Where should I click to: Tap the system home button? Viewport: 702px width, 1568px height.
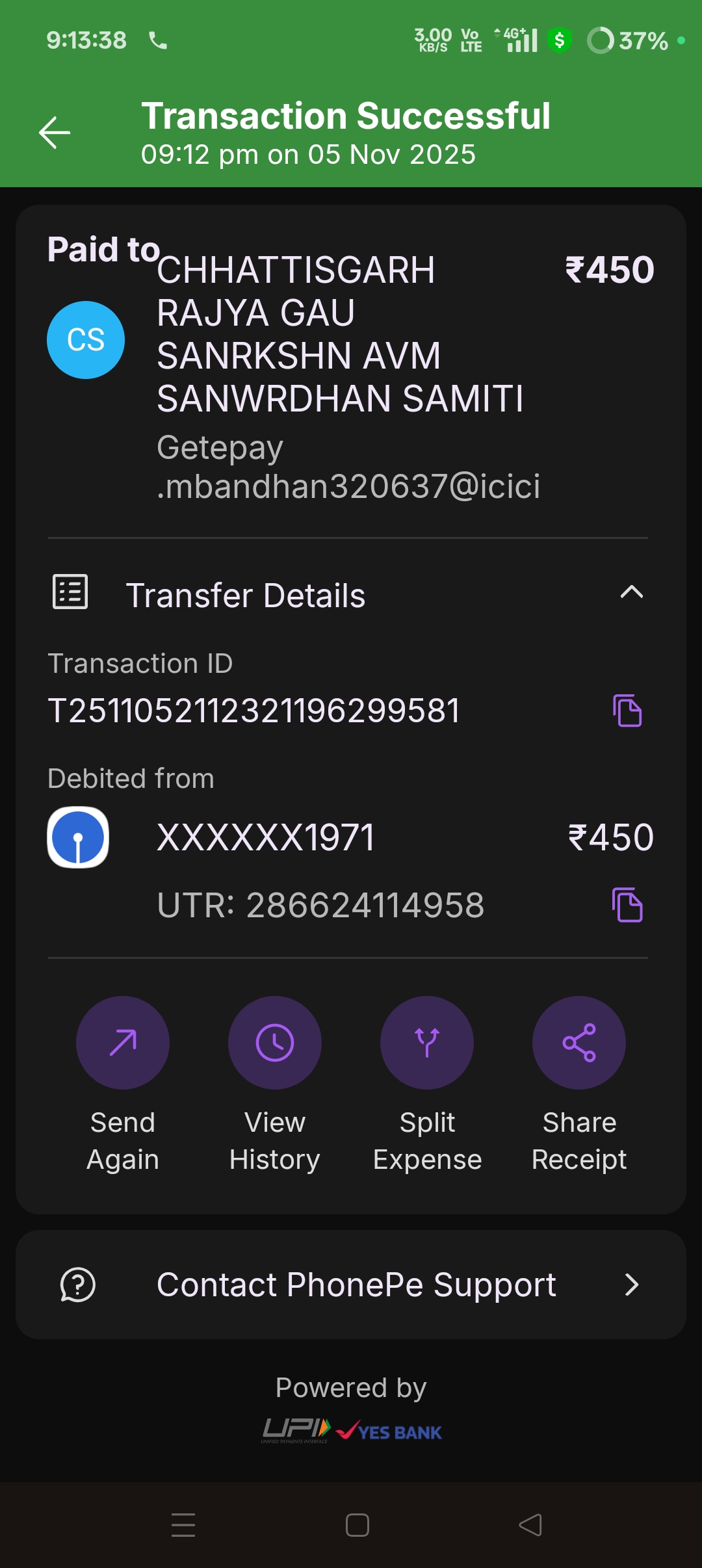357,1525
